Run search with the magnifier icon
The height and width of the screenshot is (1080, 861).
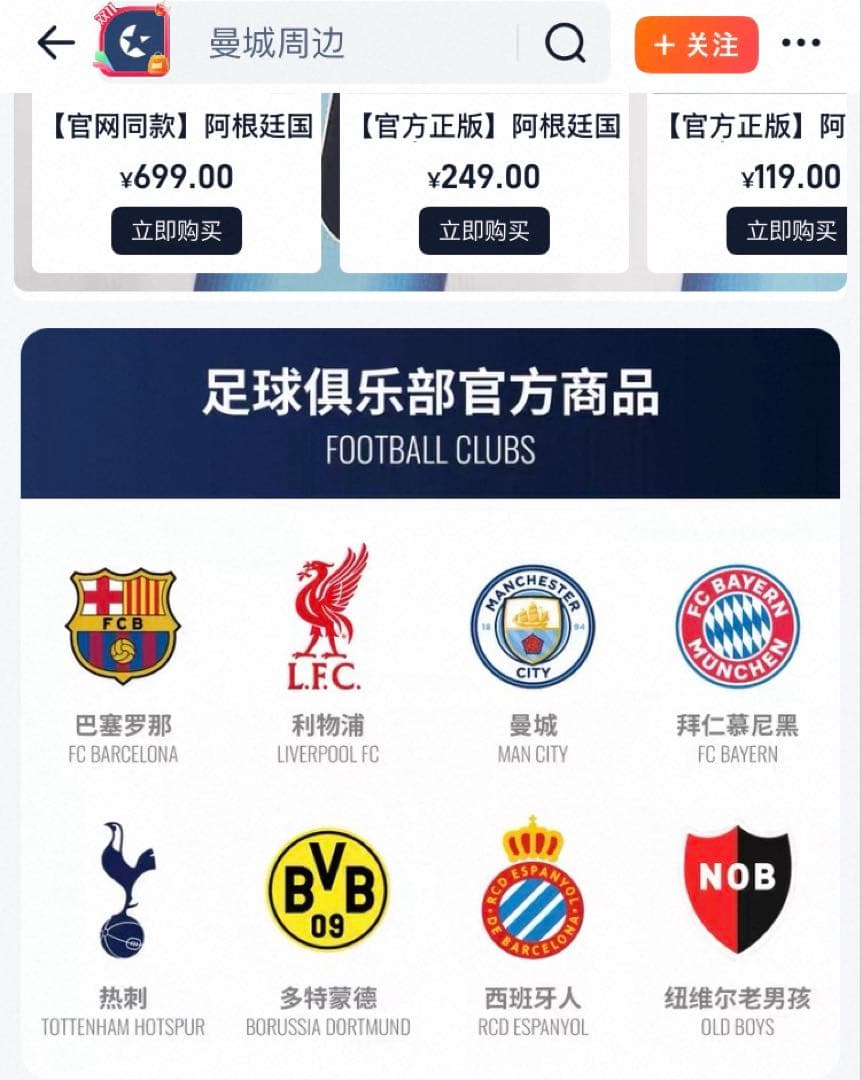click(565, 43)
